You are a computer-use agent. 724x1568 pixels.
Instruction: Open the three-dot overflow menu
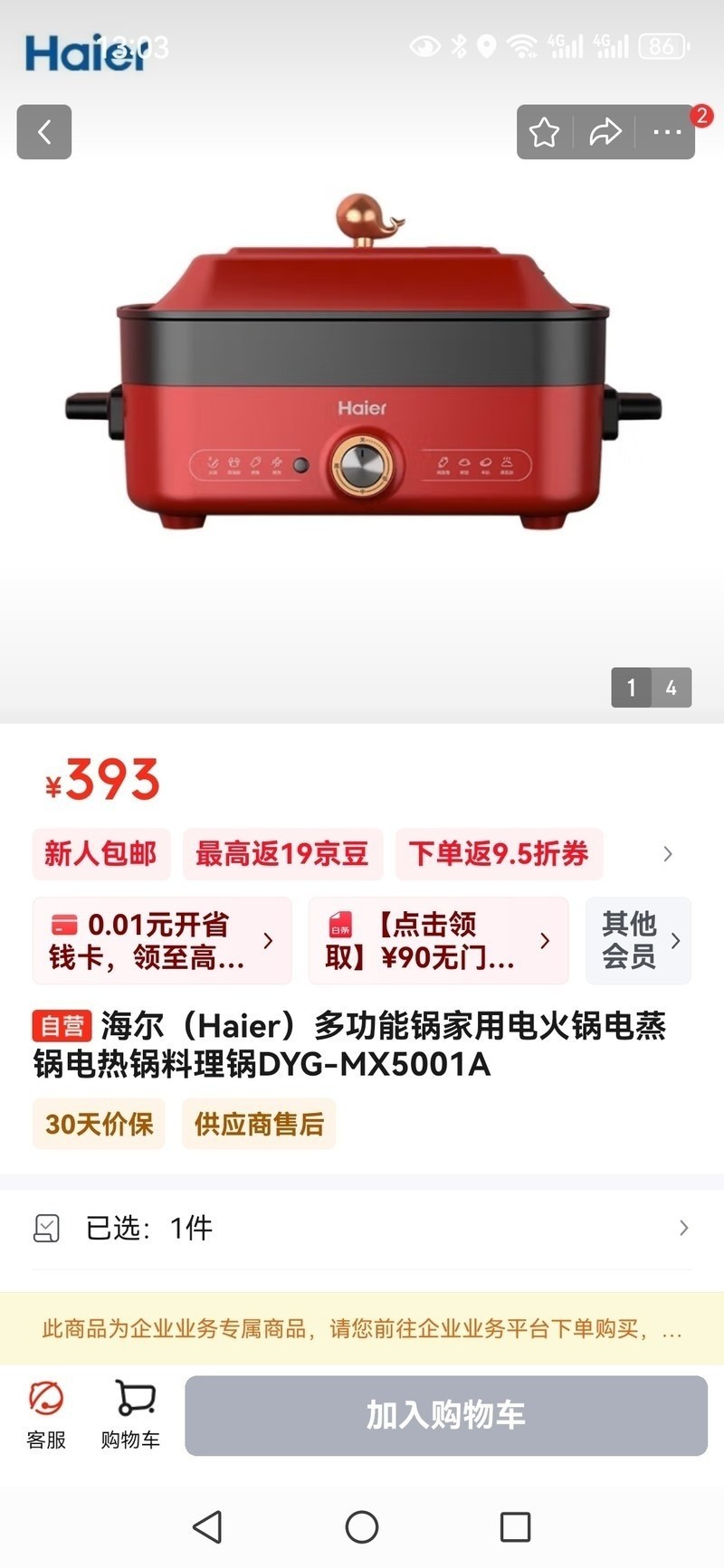(667, 132)
